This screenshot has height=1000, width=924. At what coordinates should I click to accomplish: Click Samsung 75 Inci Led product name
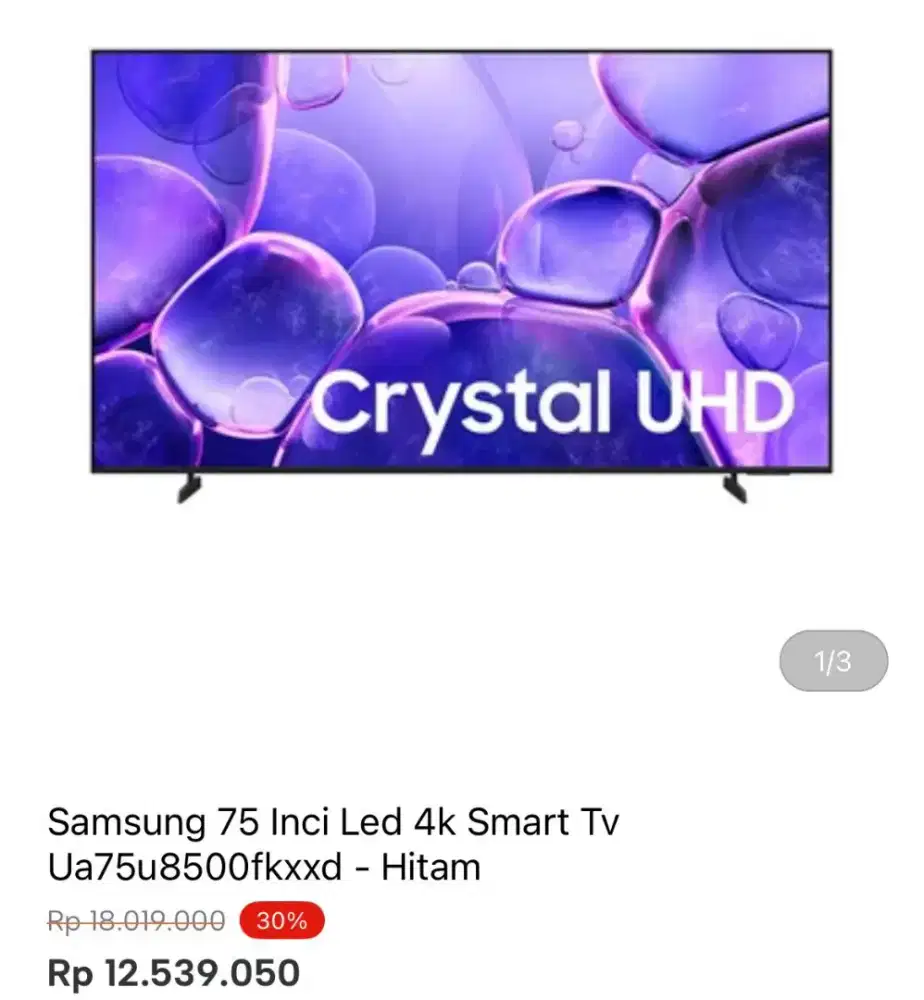point(335,822)
